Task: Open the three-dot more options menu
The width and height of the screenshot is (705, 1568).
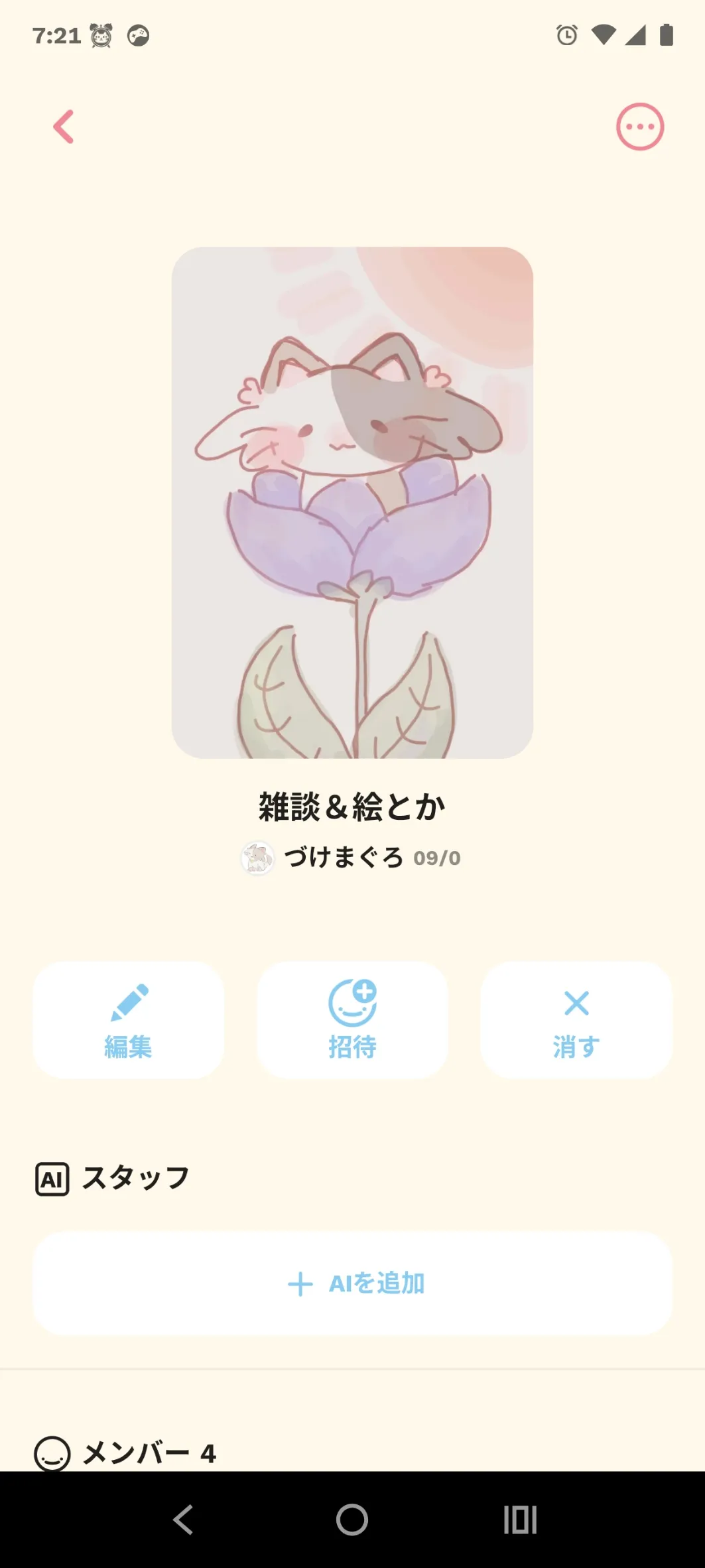Action: (x=639, y=127)
